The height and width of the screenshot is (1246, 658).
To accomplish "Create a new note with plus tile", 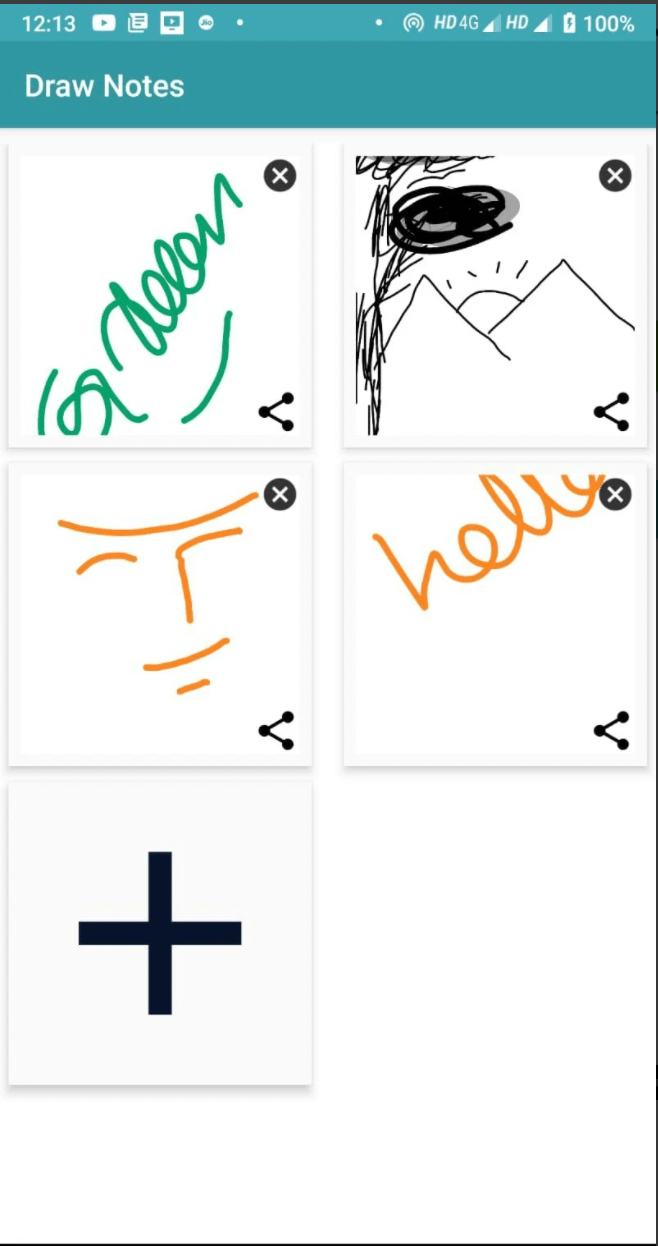I will click(x=160, y=933).
